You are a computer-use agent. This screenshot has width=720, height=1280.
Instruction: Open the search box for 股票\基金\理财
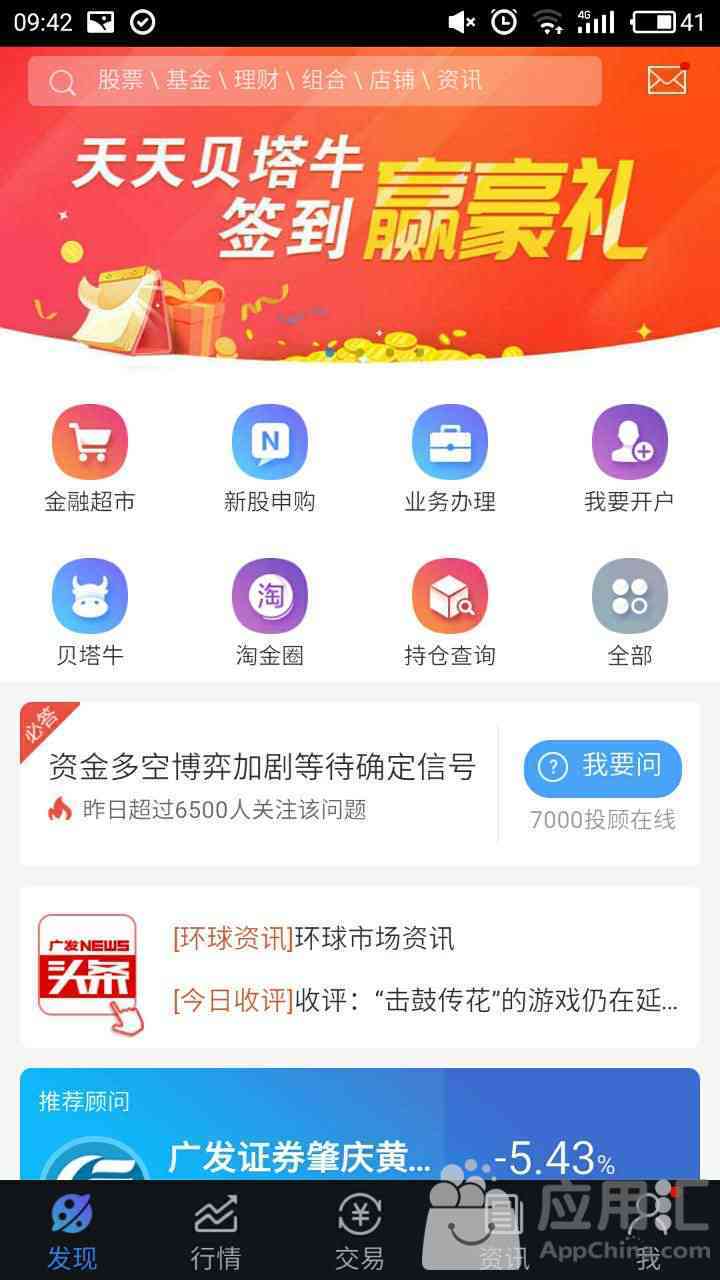click(314, 81)
